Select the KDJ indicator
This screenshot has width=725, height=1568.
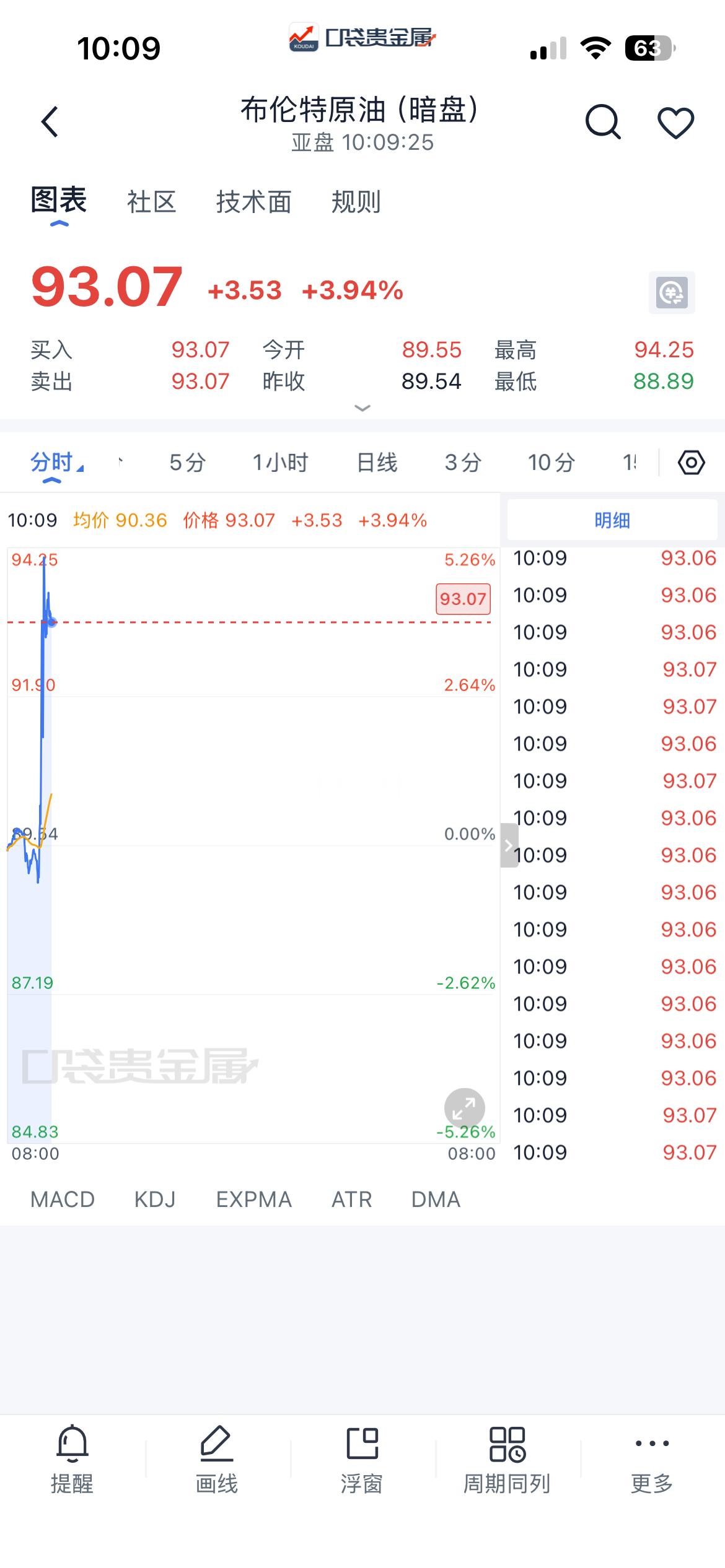click(x=155, y=1199)
